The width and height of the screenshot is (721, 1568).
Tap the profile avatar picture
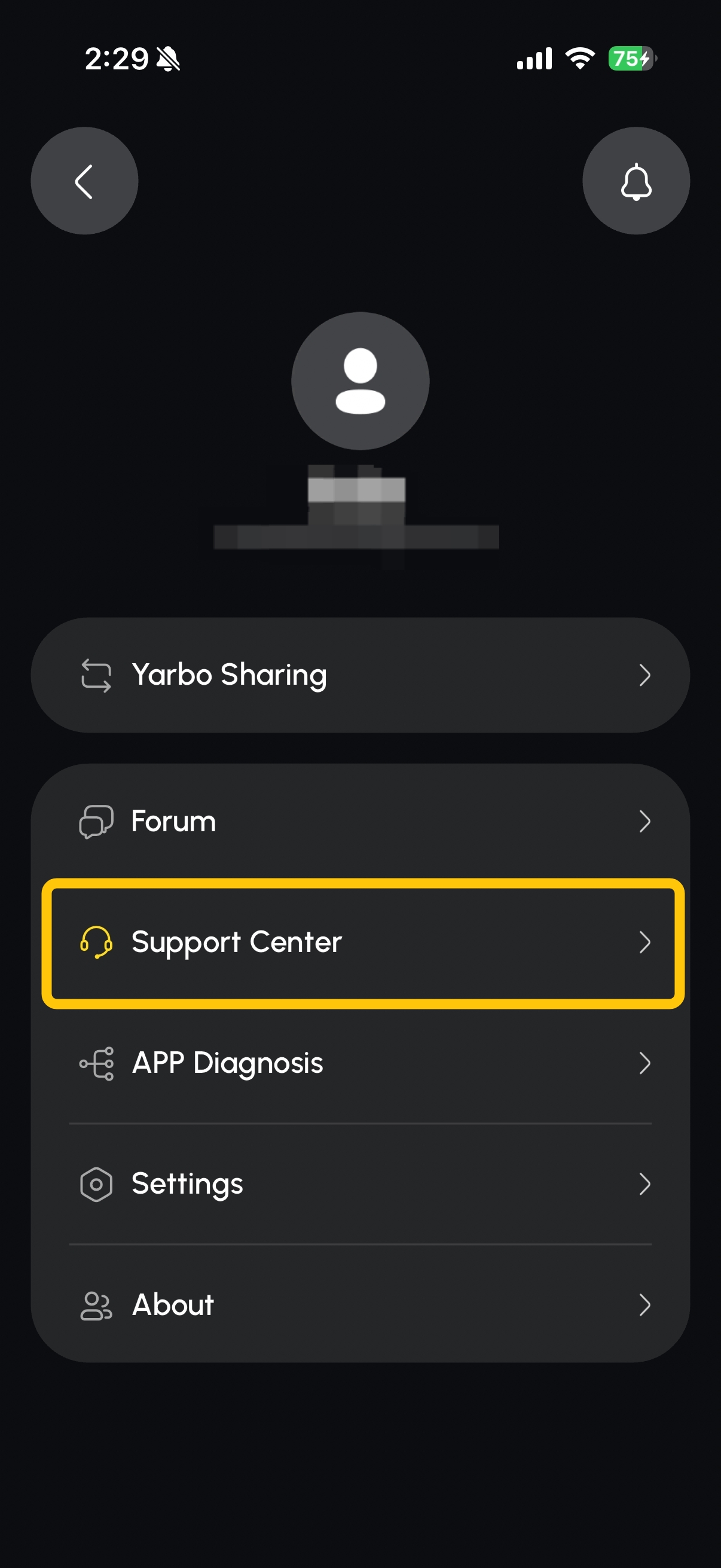point(360,381)
